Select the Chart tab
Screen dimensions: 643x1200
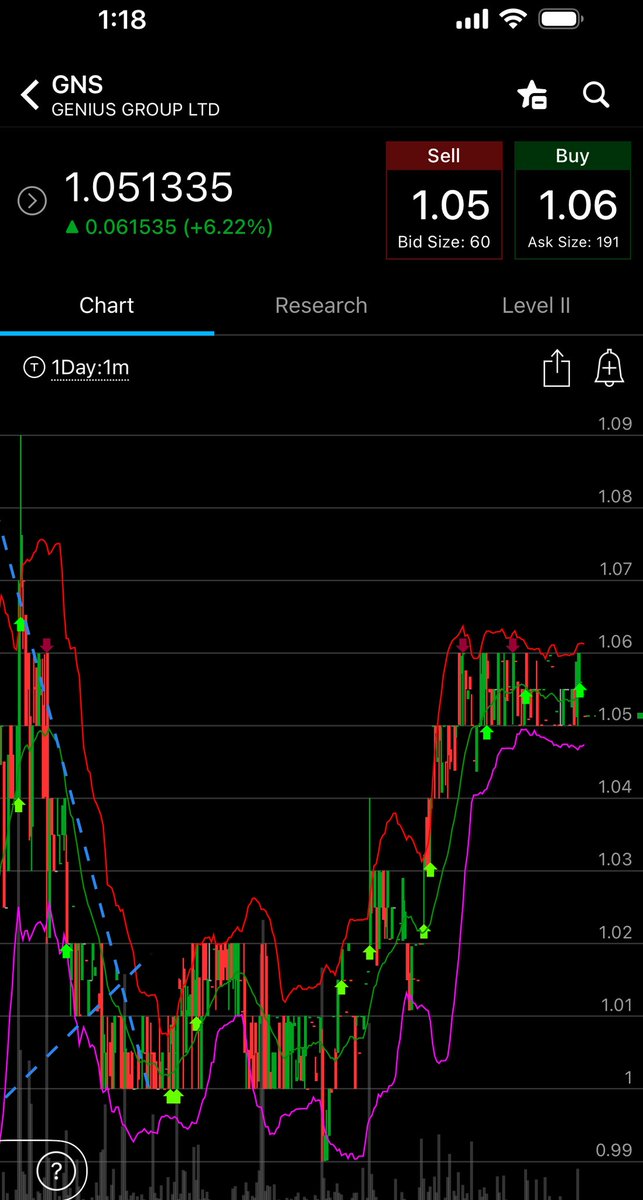107,306
